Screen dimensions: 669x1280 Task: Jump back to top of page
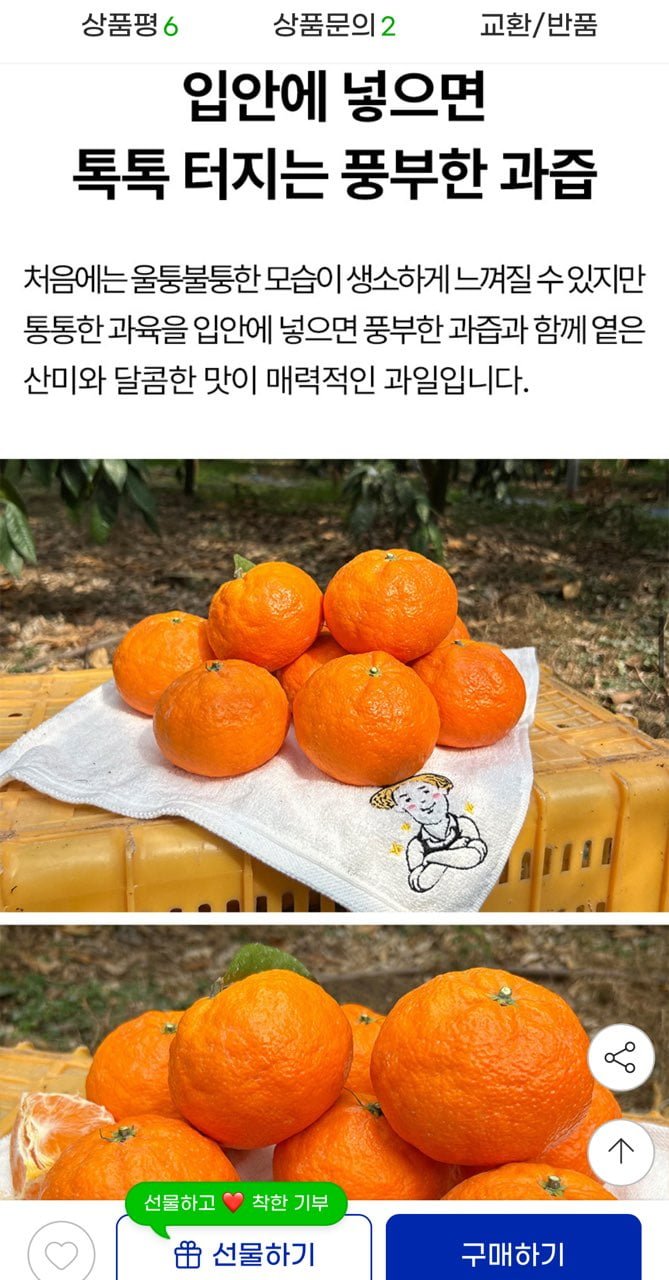620,1152
